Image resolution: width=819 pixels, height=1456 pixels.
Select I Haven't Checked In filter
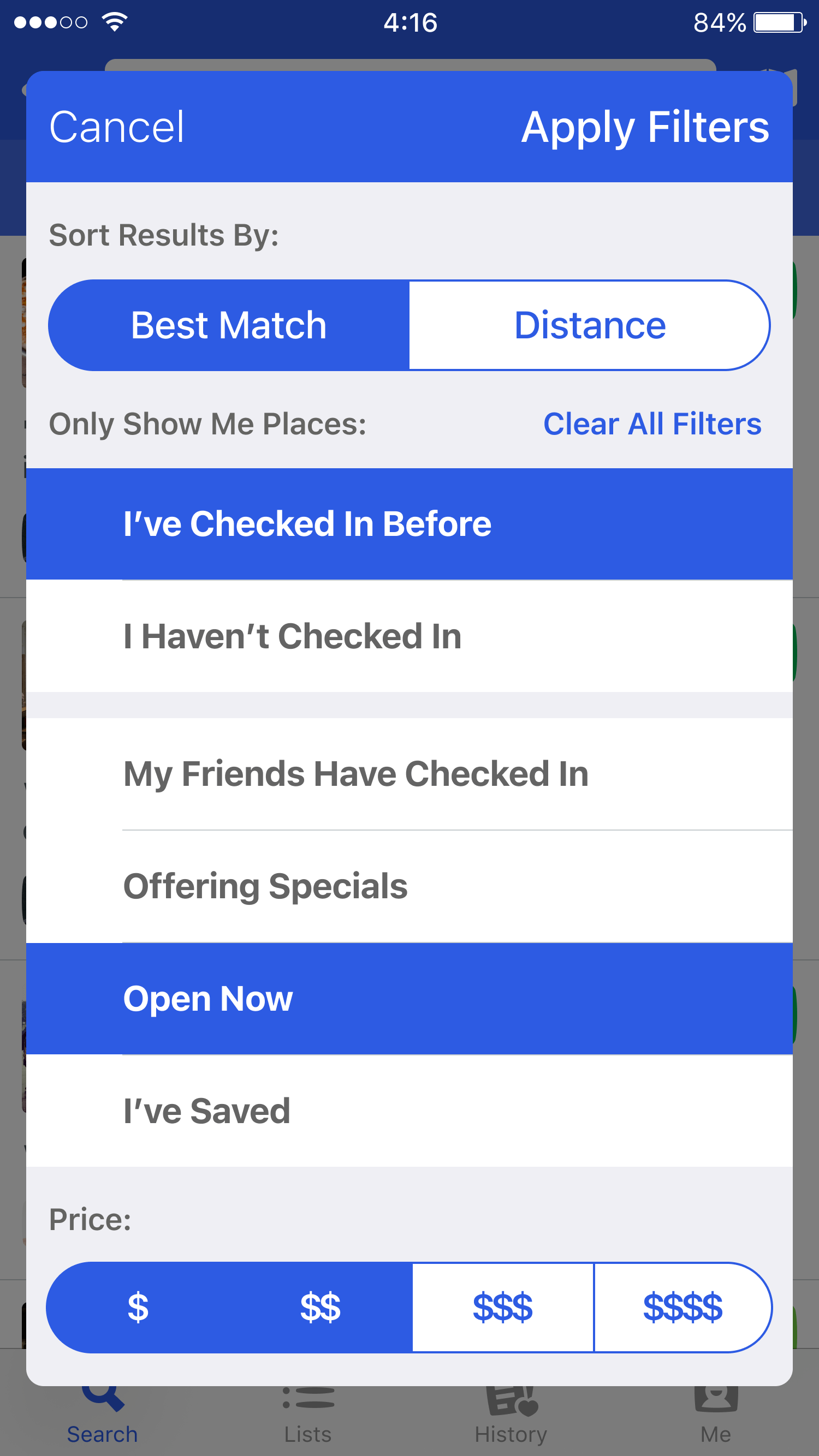click(x=409, y=636)
